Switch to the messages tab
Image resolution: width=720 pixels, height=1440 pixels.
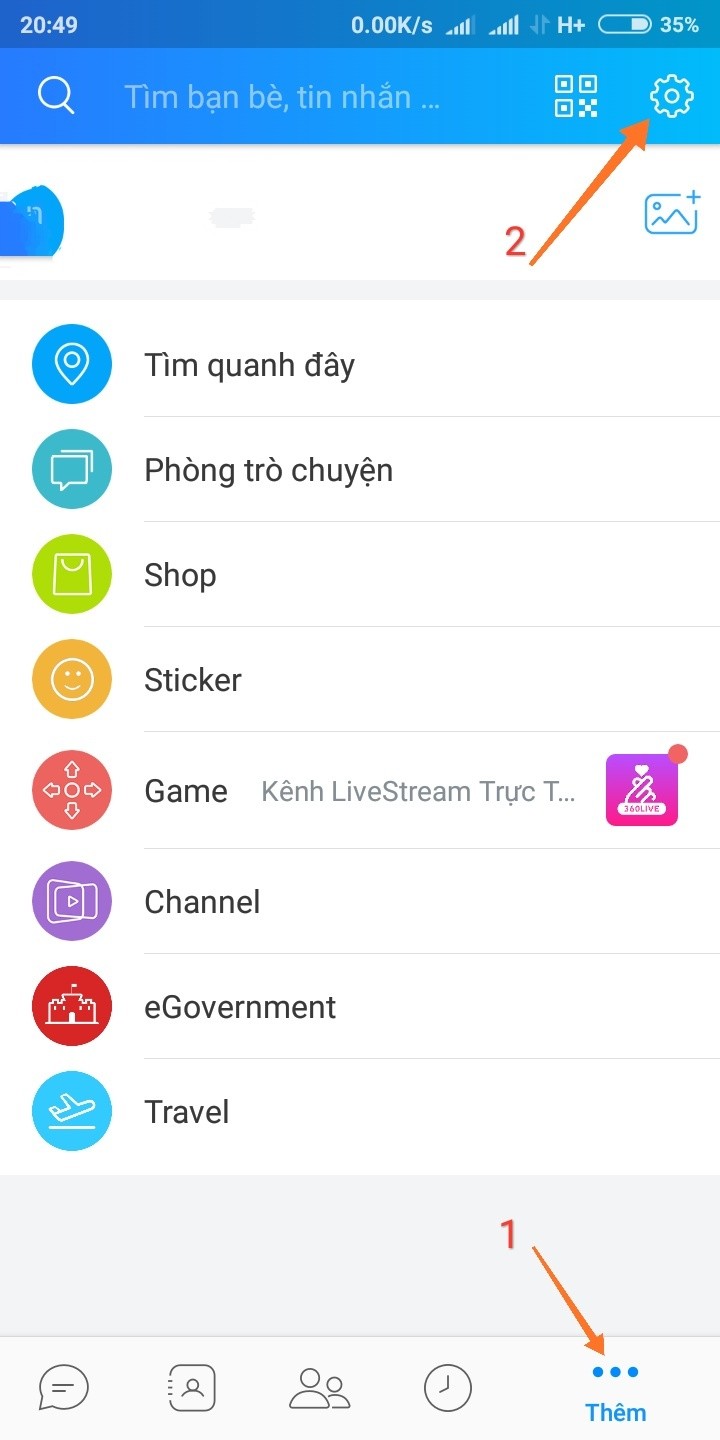64,1388
